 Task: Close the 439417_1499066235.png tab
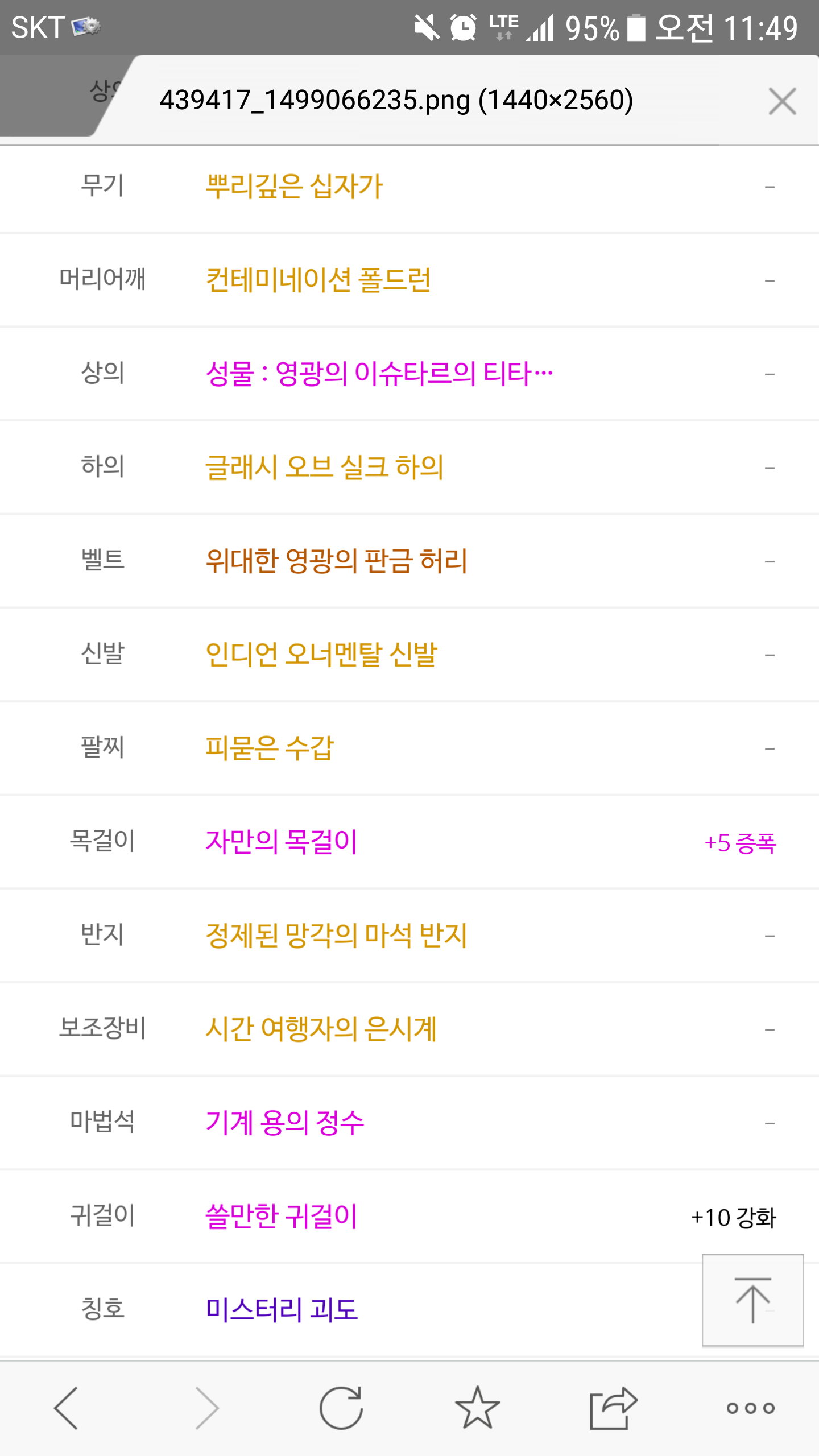point(782,101)
